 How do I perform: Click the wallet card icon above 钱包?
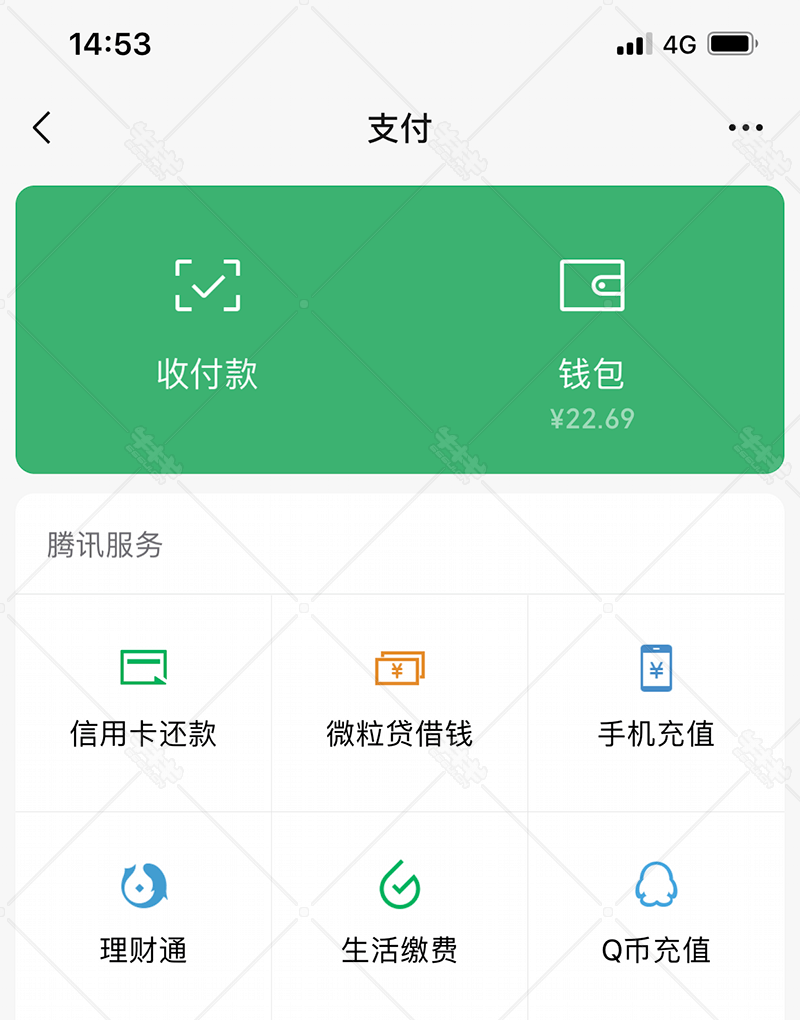592,284
